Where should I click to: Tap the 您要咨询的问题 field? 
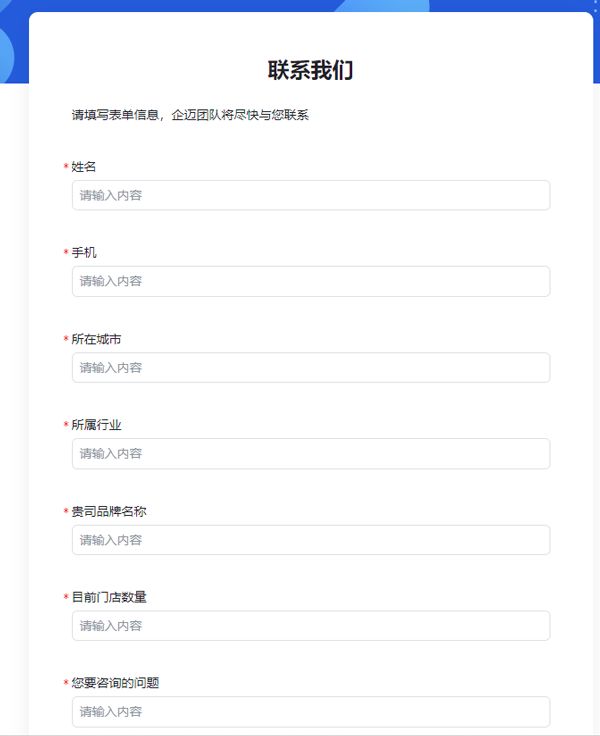click(x=310, y=712)
